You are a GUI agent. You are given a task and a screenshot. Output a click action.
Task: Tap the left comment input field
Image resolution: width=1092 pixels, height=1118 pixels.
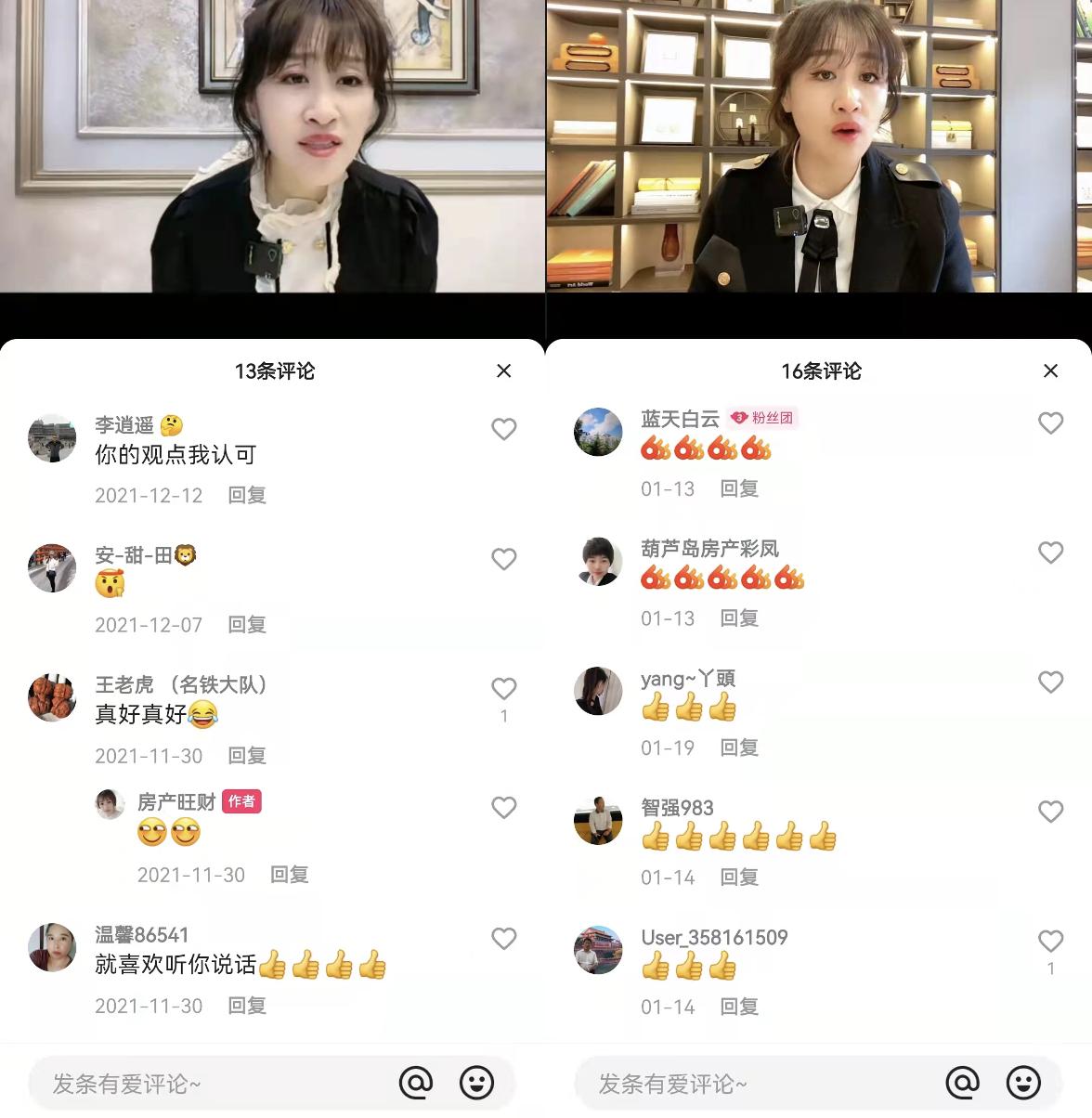pos(186,1083)
